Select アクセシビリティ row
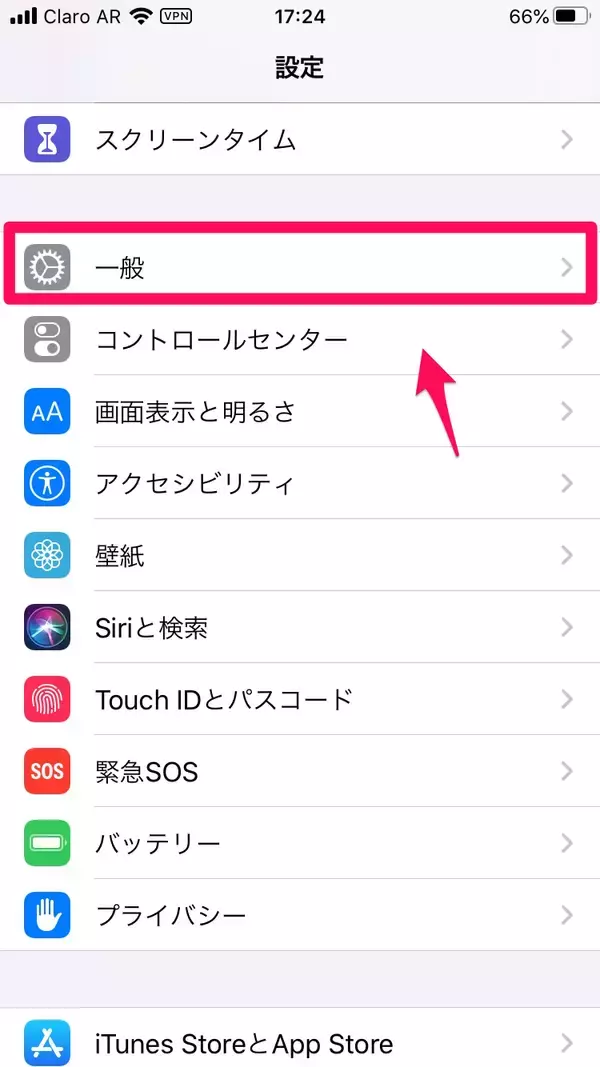Screen dimensions: 600x1067 300,484
